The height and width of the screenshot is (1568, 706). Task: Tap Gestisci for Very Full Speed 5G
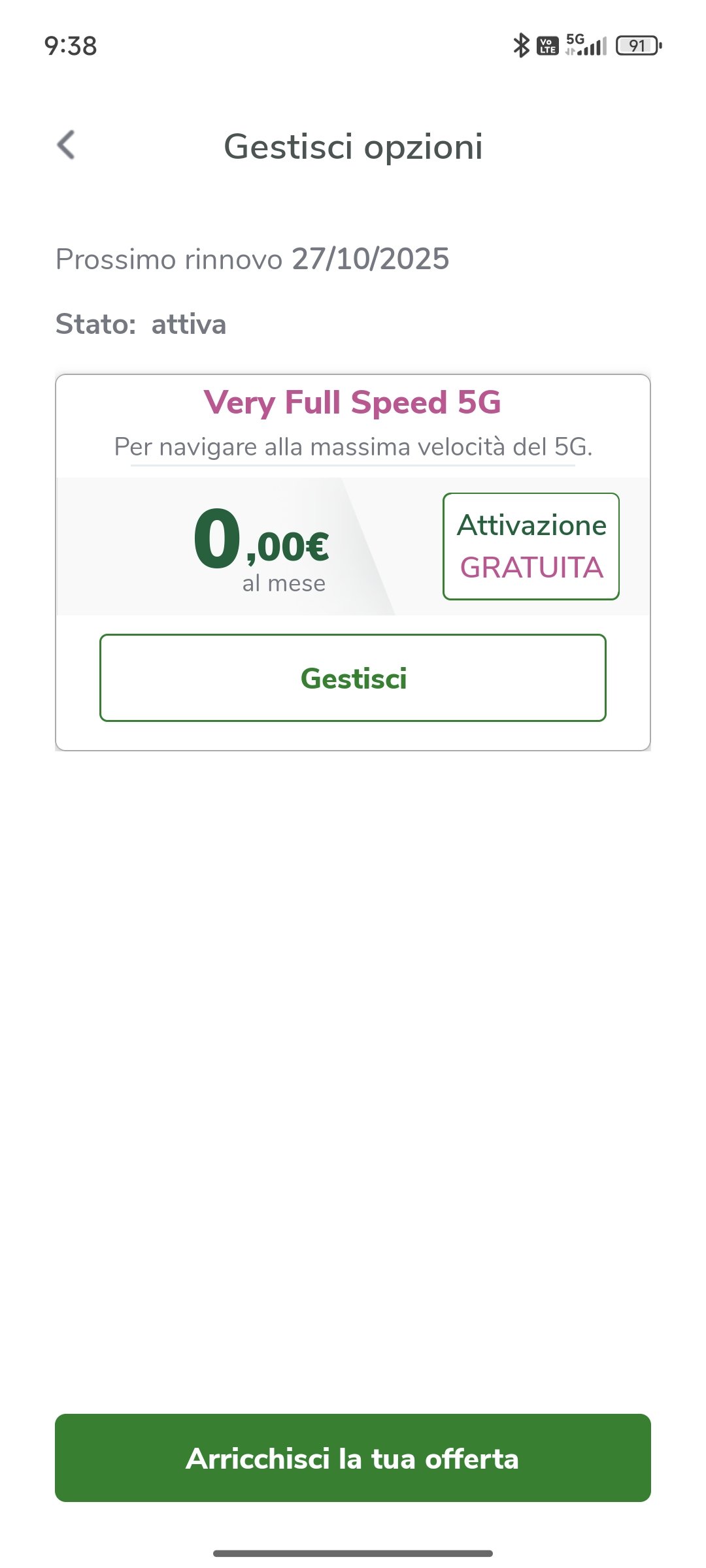(353, 678)
